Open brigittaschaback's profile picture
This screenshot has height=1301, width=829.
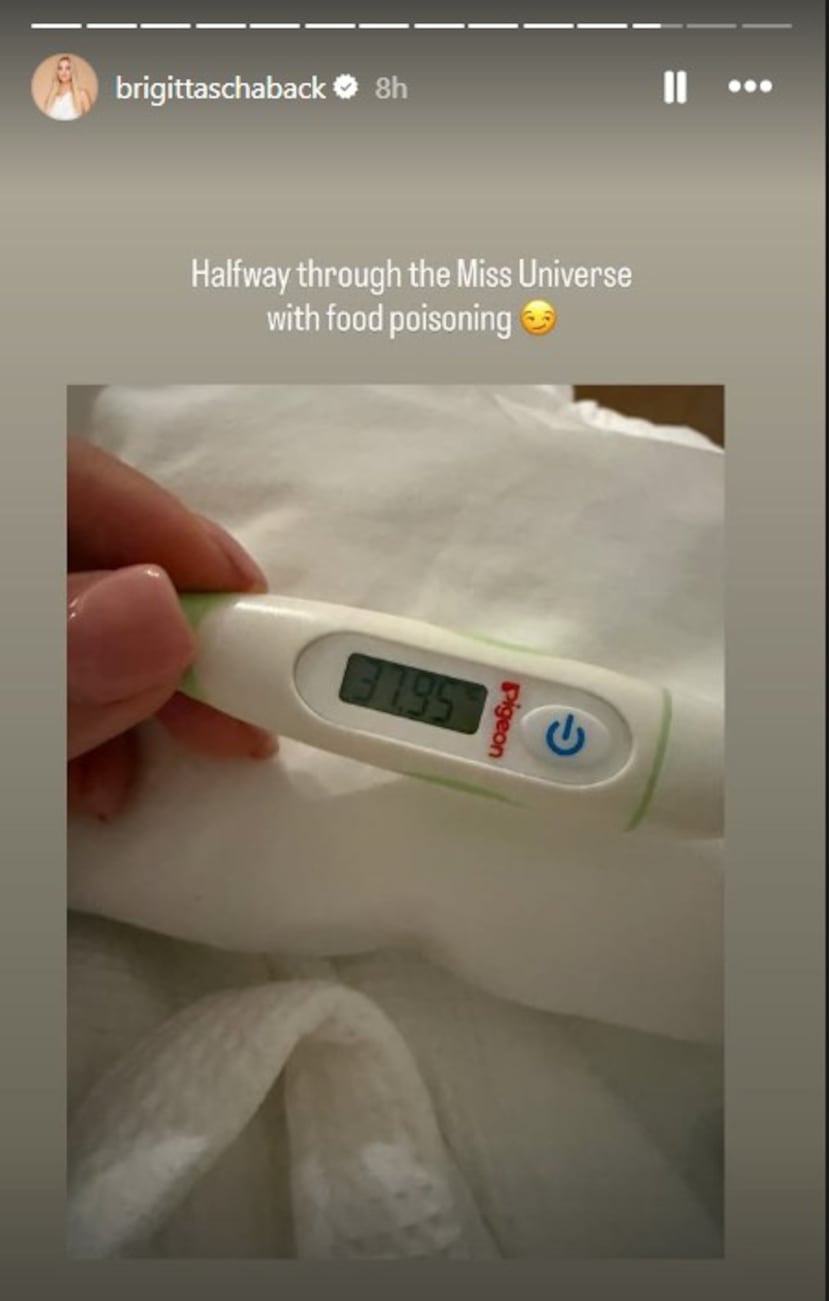coord(65,87)
